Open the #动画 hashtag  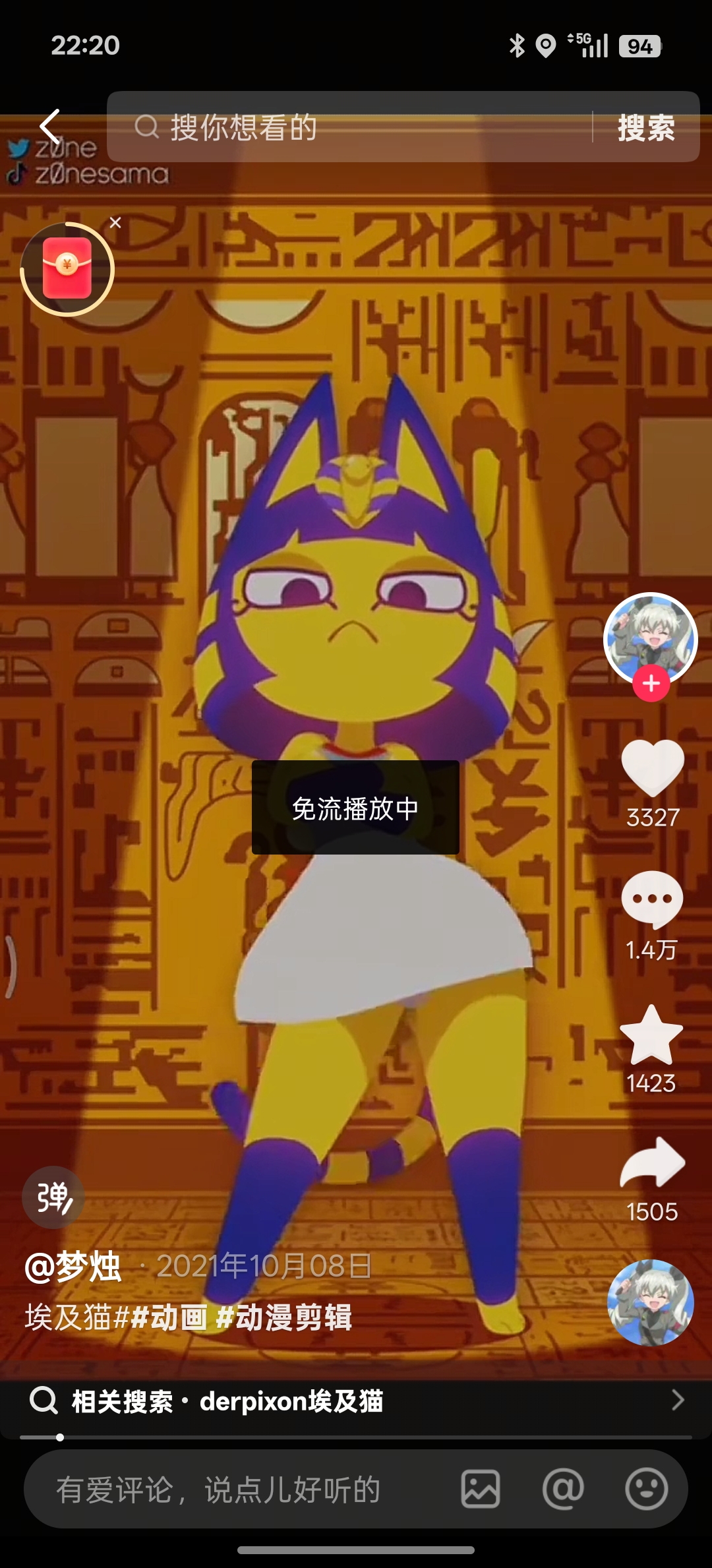pyautogui.click(x=169, y=1317)
